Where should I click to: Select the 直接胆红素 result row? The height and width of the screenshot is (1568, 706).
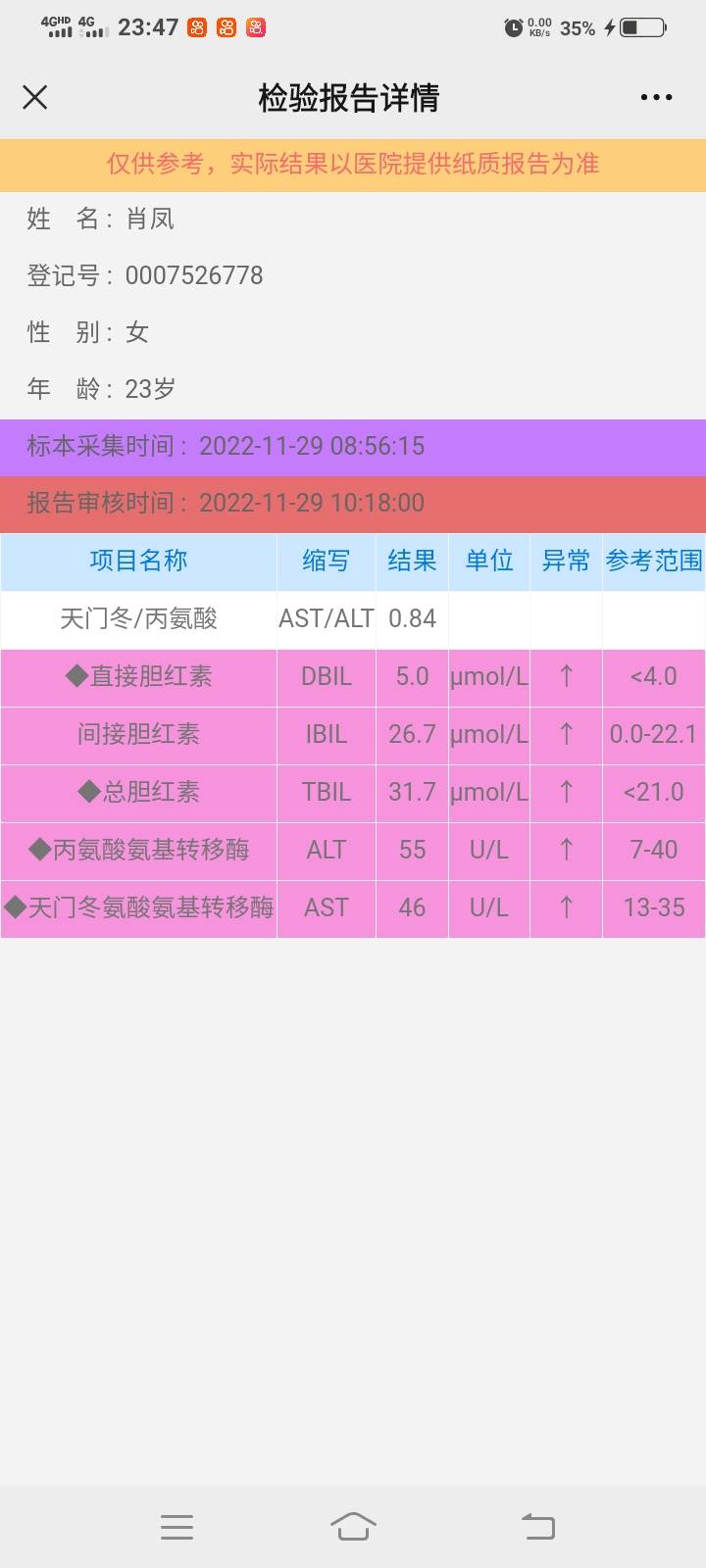click(x=353, y=677)
